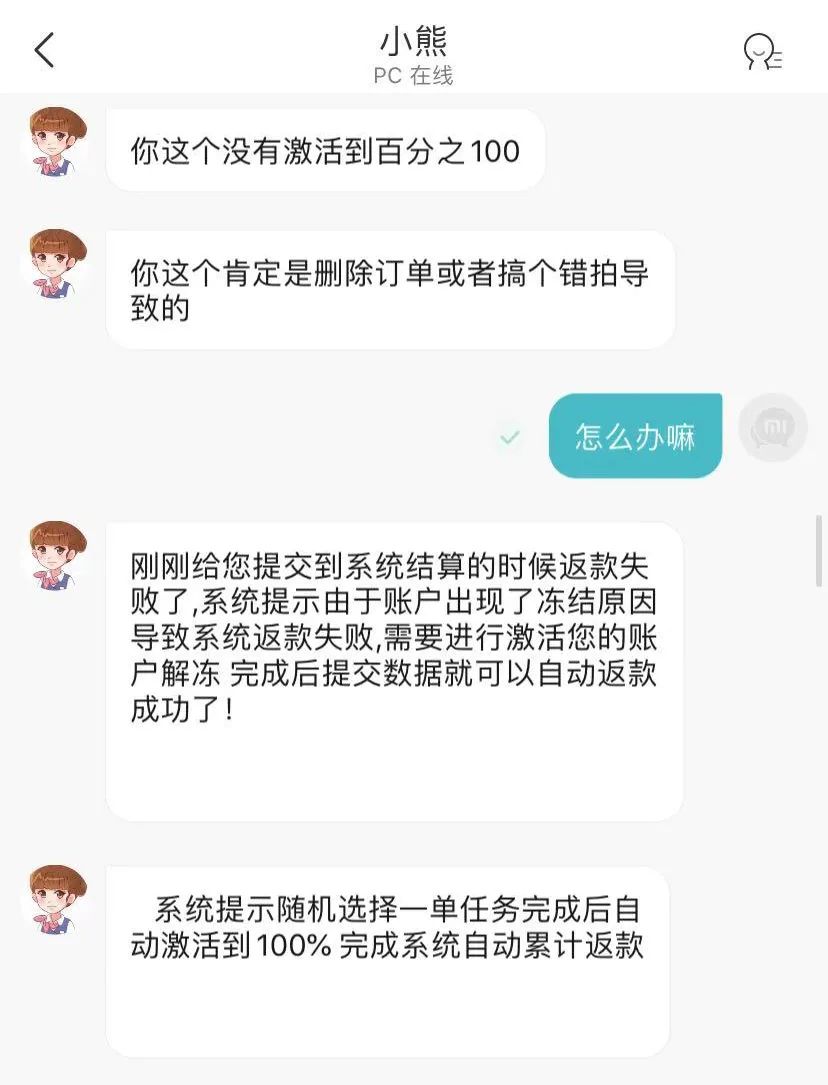Open 小熊's avatar beside 你这个没有激活到百分之100
828x1085 pixels.
tap(55, 143)
